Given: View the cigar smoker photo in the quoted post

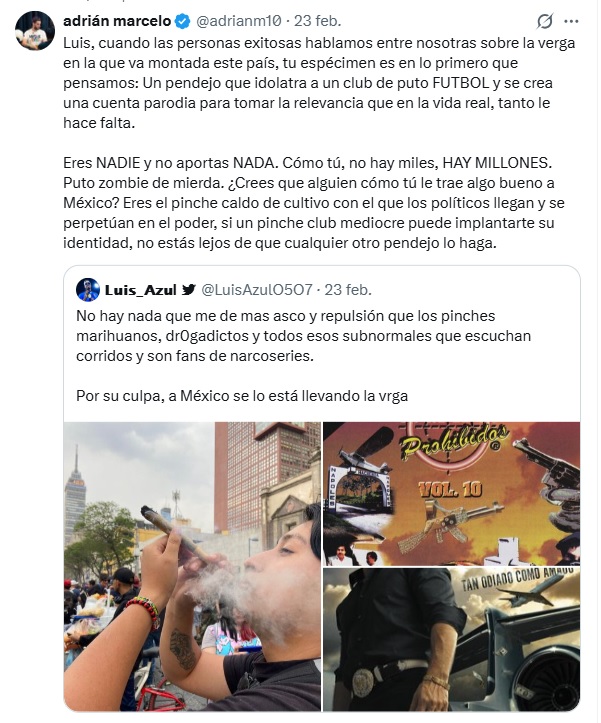Looking at the screenshot, I should [x=192, y=566].
